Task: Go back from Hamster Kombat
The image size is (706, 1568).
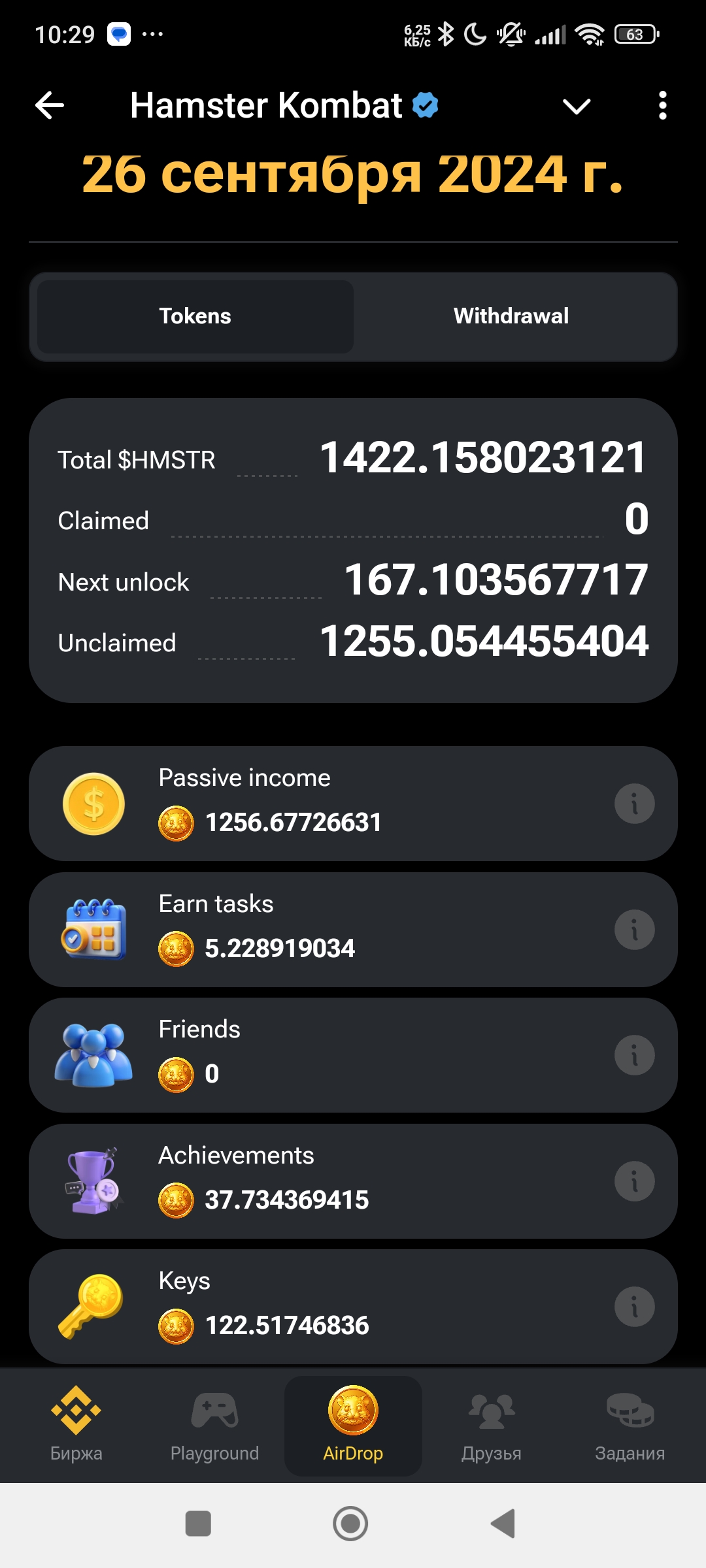Action: coord(50,105)
